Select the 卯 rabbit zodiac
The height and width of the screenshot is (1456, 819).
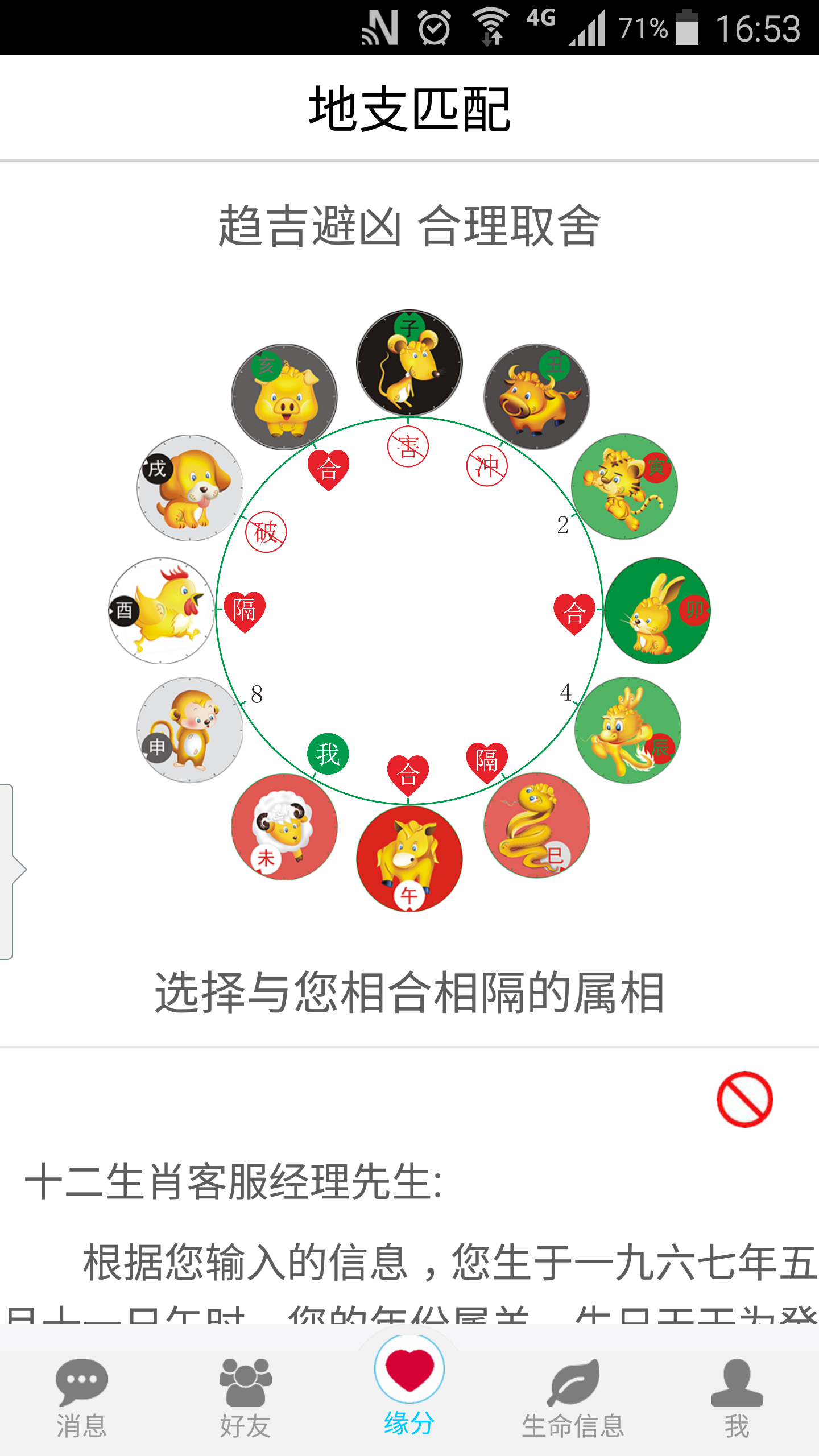[657, 610]
